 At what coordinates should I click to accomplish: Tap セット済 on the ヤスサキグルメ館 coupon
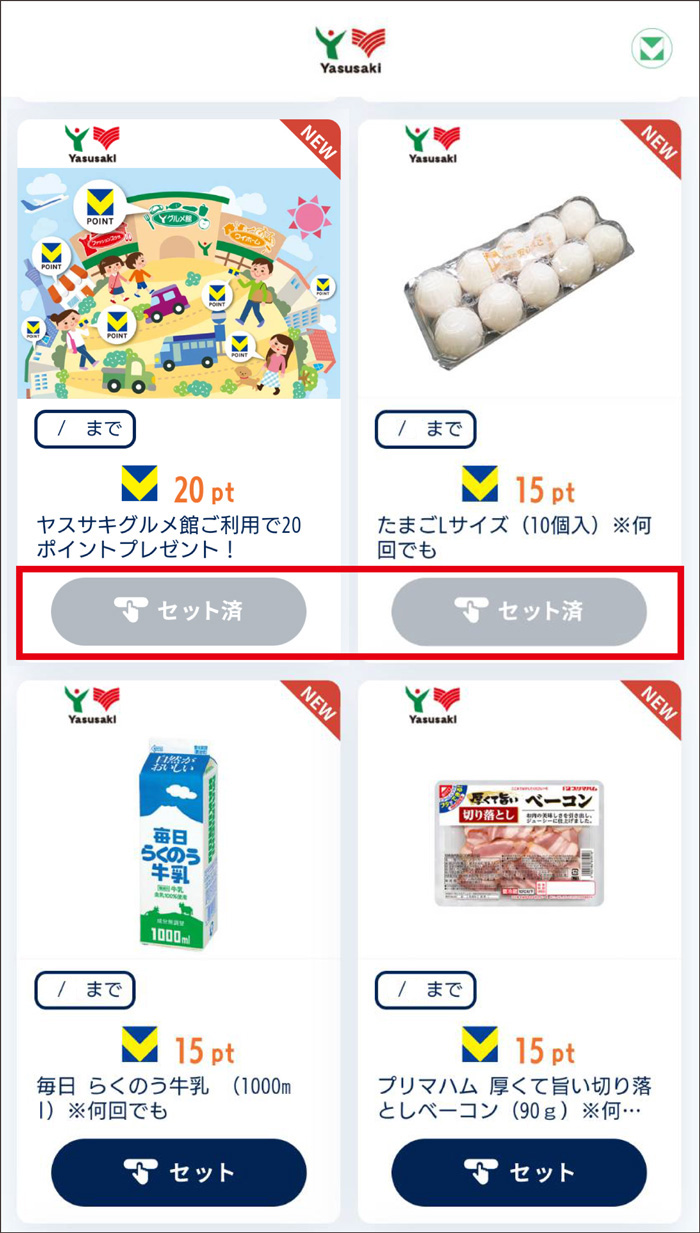(179, 611)
